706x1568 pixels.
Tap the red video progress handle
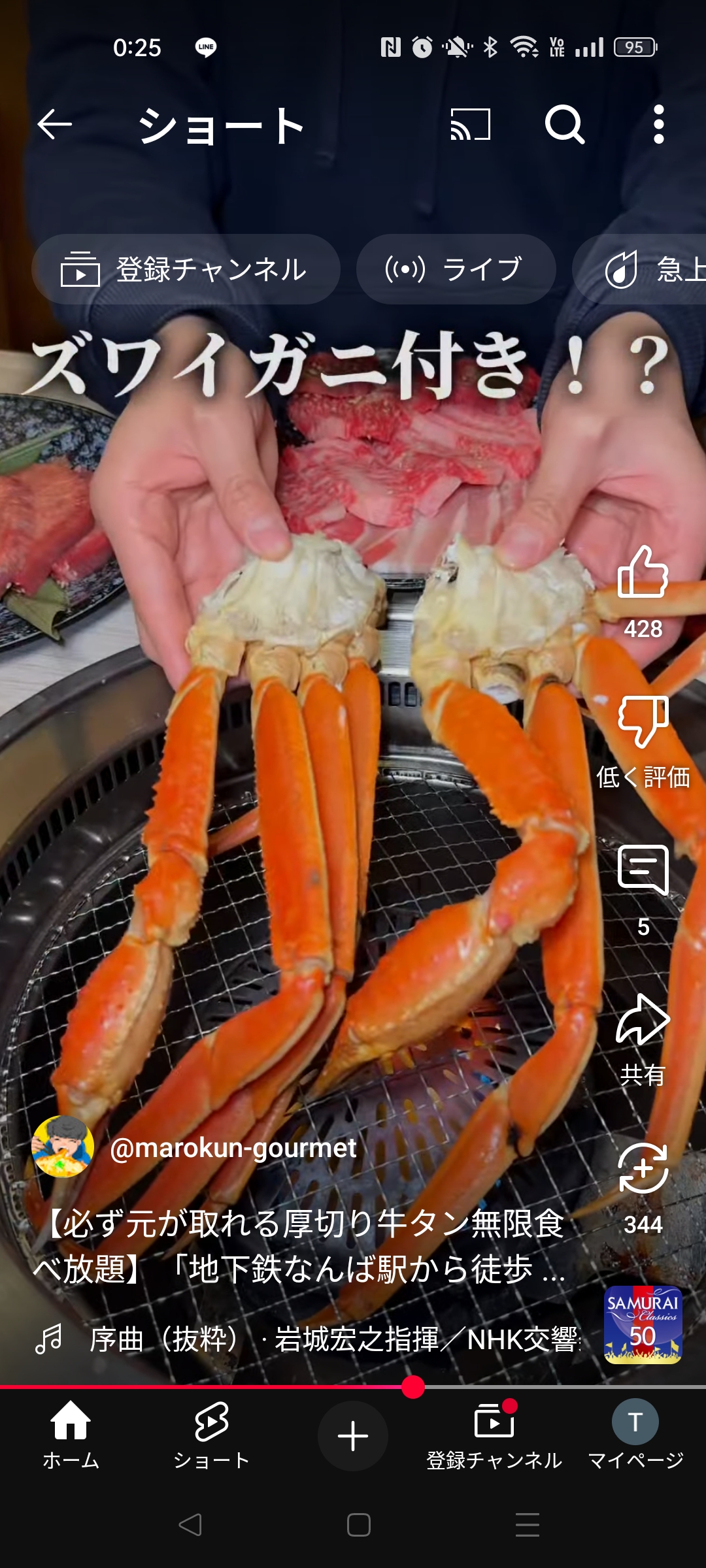click(413, 1386)
